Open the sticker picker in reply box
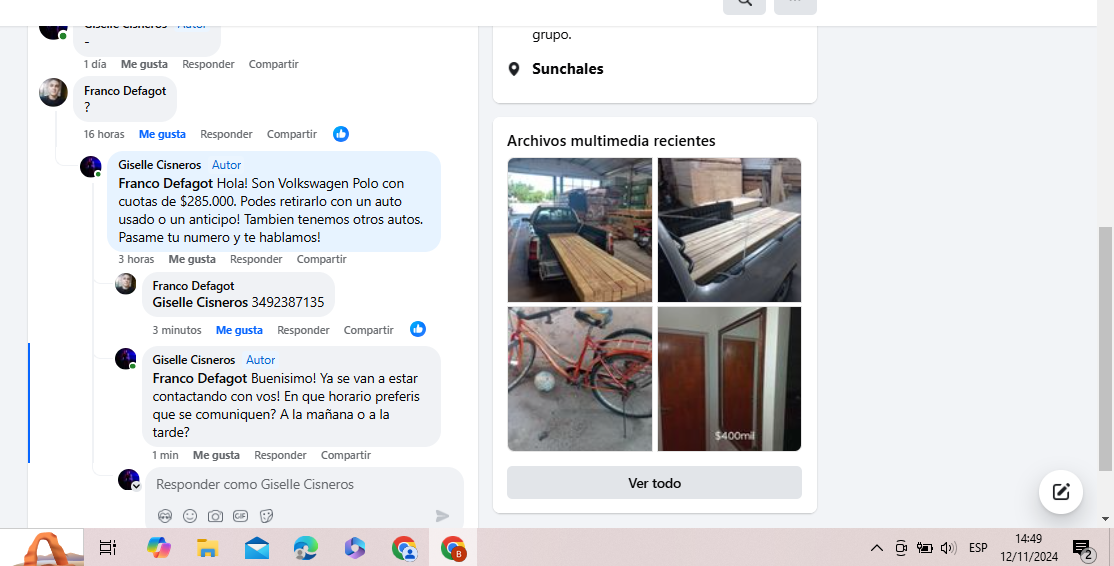Viewport: 1114px width, 566px height. pyautogui.click(x=266, y=516)
